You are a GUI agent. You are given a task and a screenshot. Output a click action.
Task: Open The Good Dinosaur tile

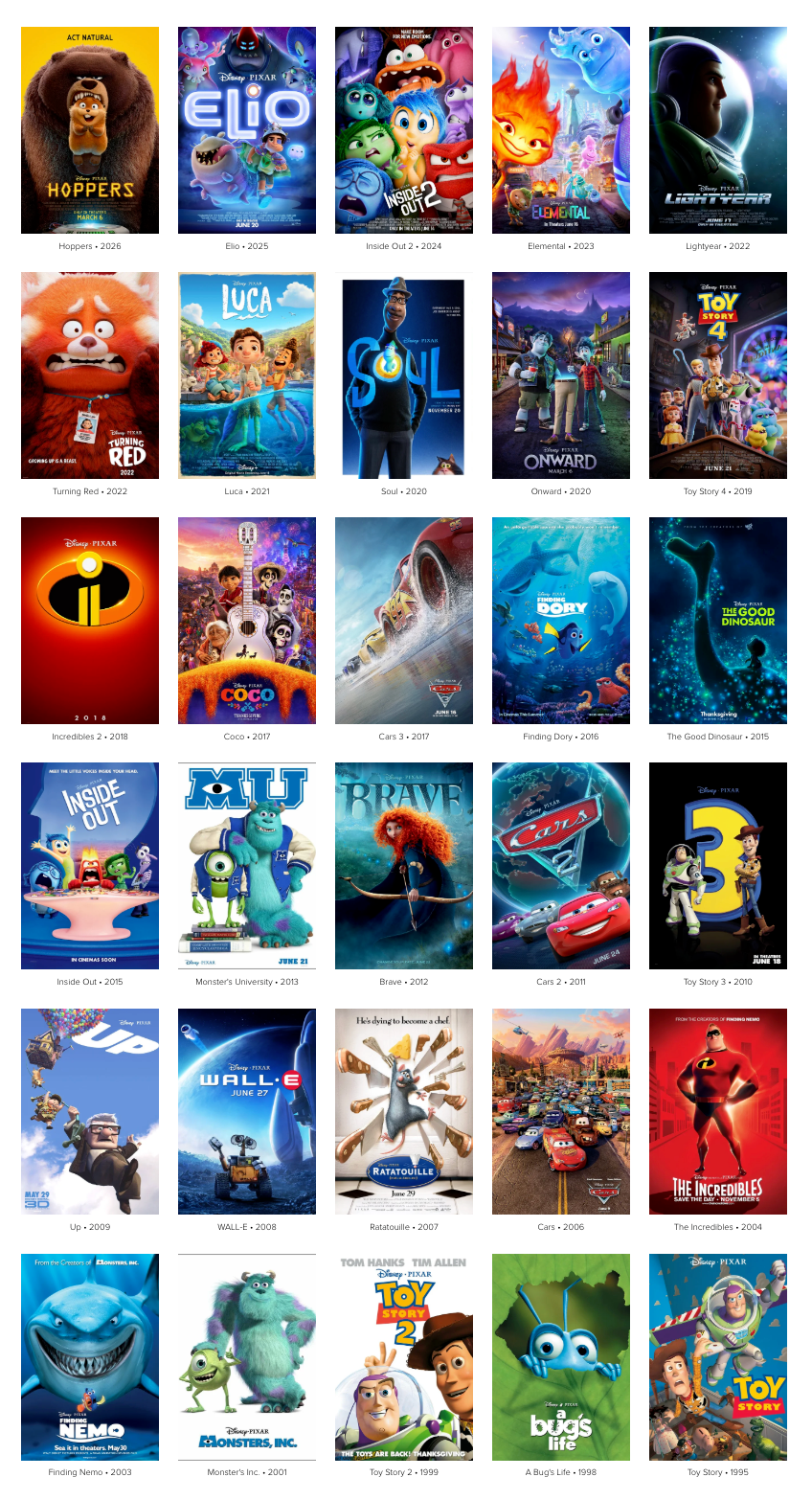pyautogui.click(x=718, y=621)
